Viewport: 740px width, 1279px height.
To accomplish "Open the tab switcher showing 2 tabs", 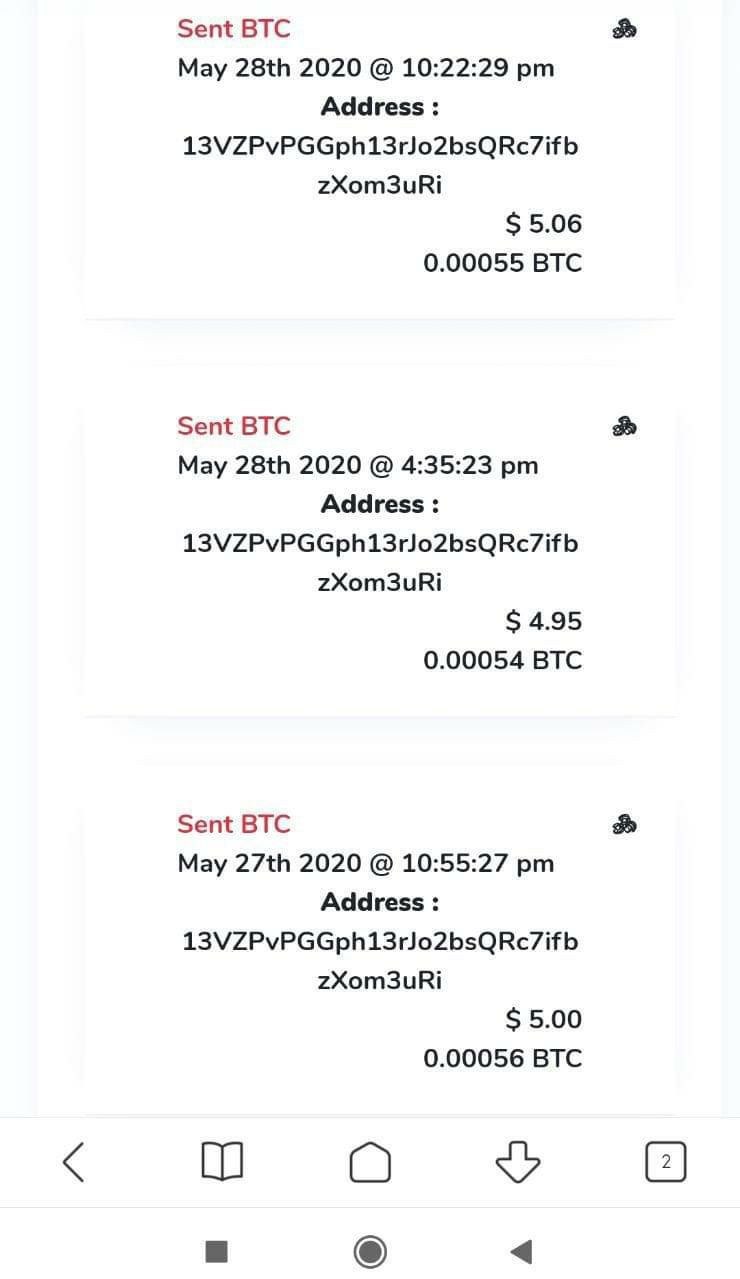I will click(x=666, y=1162).
